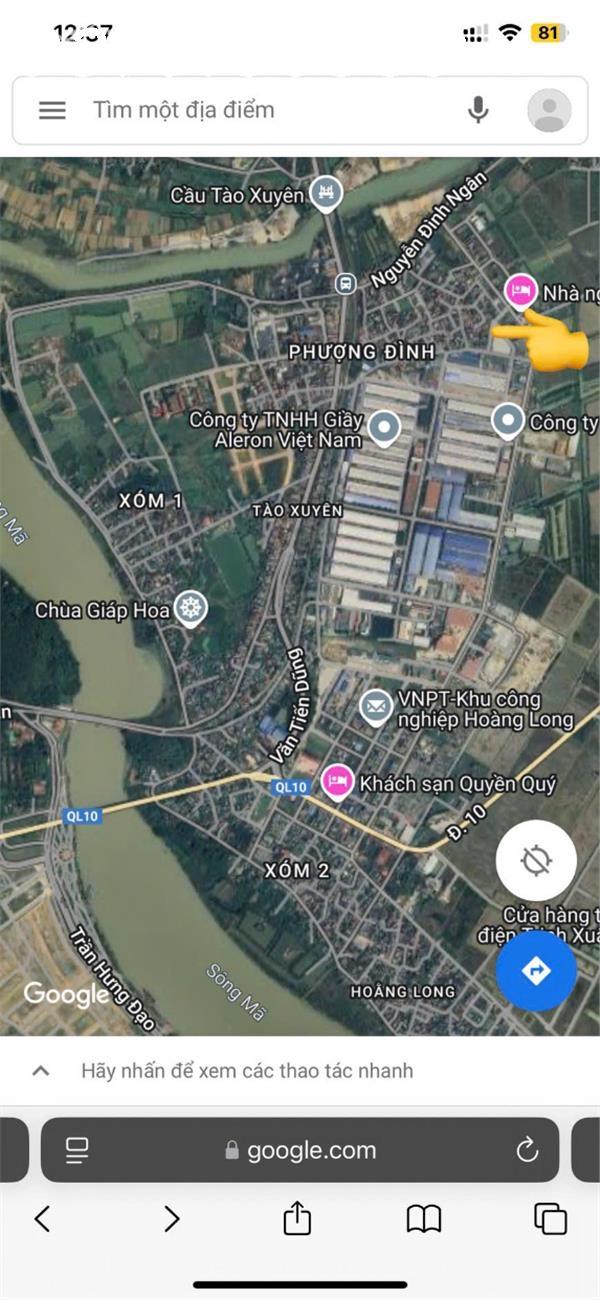Share this page
The width and height of the screenshot is (600, 1300).
[297, 1219]
